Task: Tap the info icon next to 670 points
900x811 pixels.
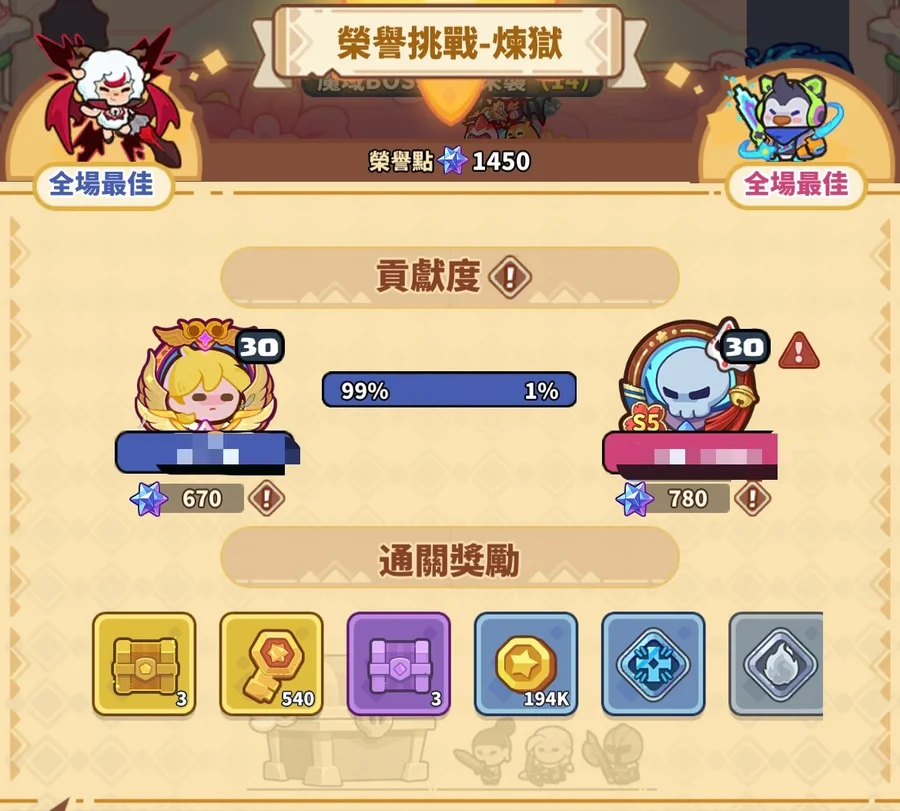Action: (x=266, y=498)
